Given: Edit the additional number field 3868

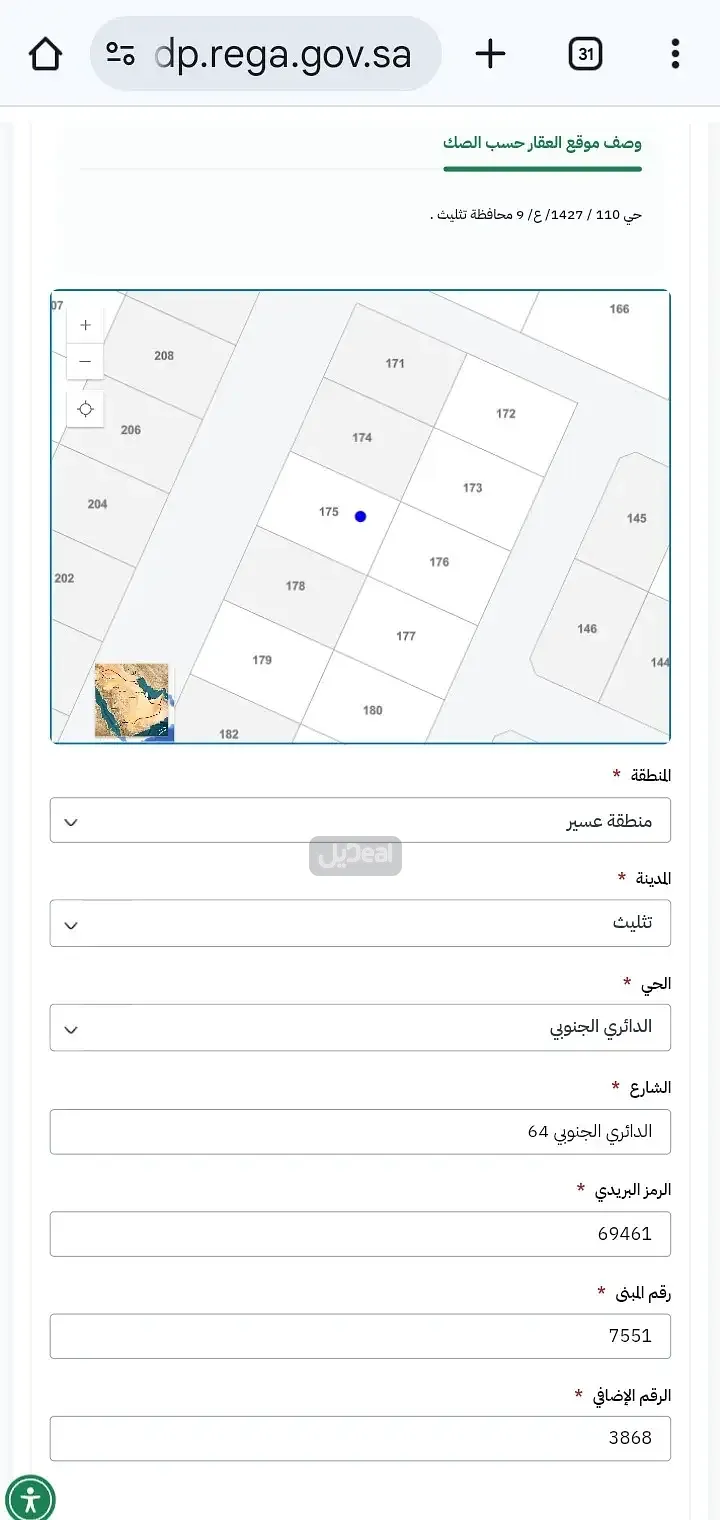Looking at the screenshot, I should tap(360, 1437).
